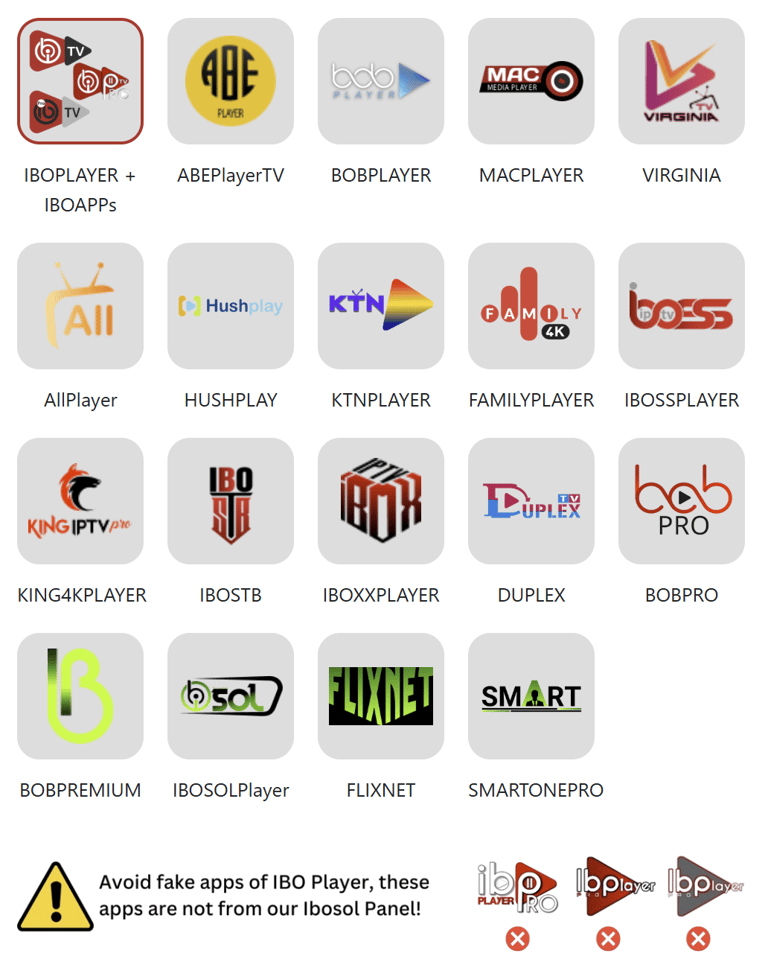This screenshot has width=768, height=962.
Task: Choose the IBOSOLPlayer tile
Action: (x=230, y=696)
